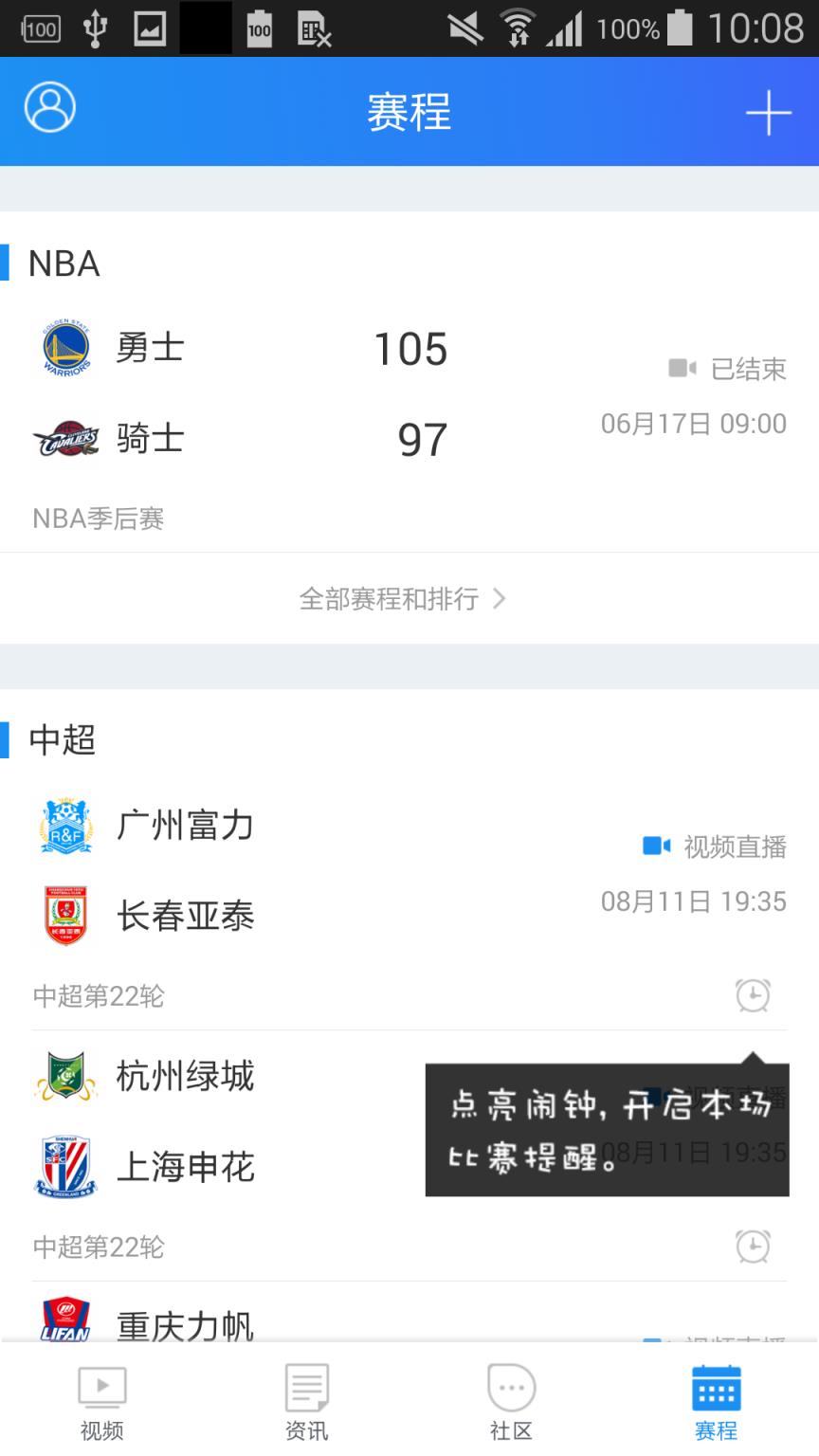Tap the video broadcast icon for 广州富力 match
The height and width of the screenshot is (1456, 819).
coord(654,845)
